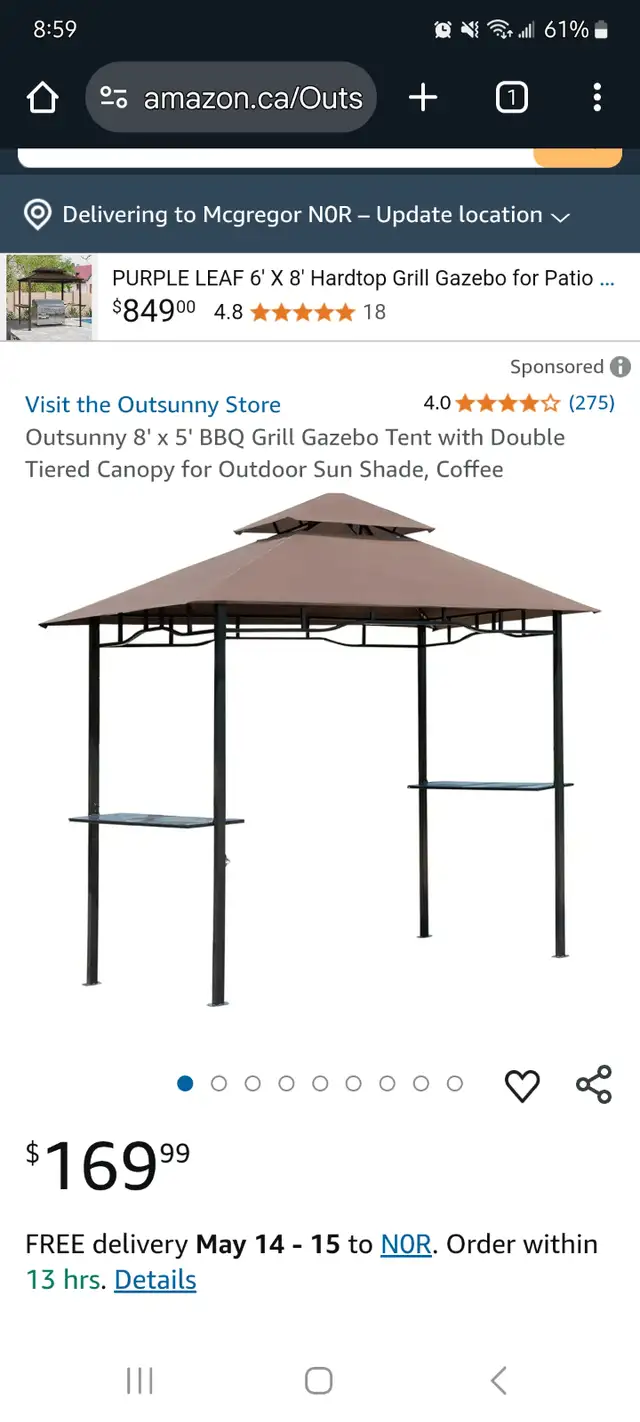Tap the browser home icon
Screen dimensions: 640x1422
click(42, 97)
